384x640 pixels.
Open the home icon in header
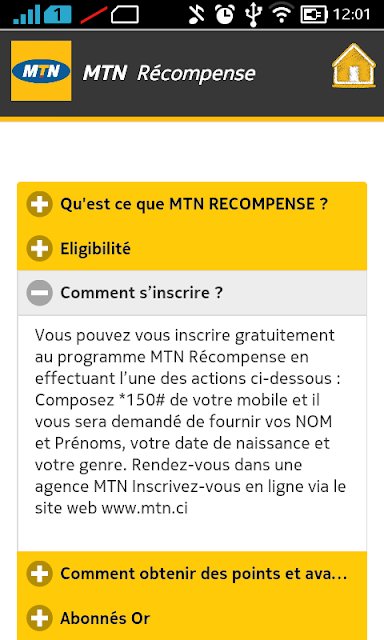click(353, 66)
